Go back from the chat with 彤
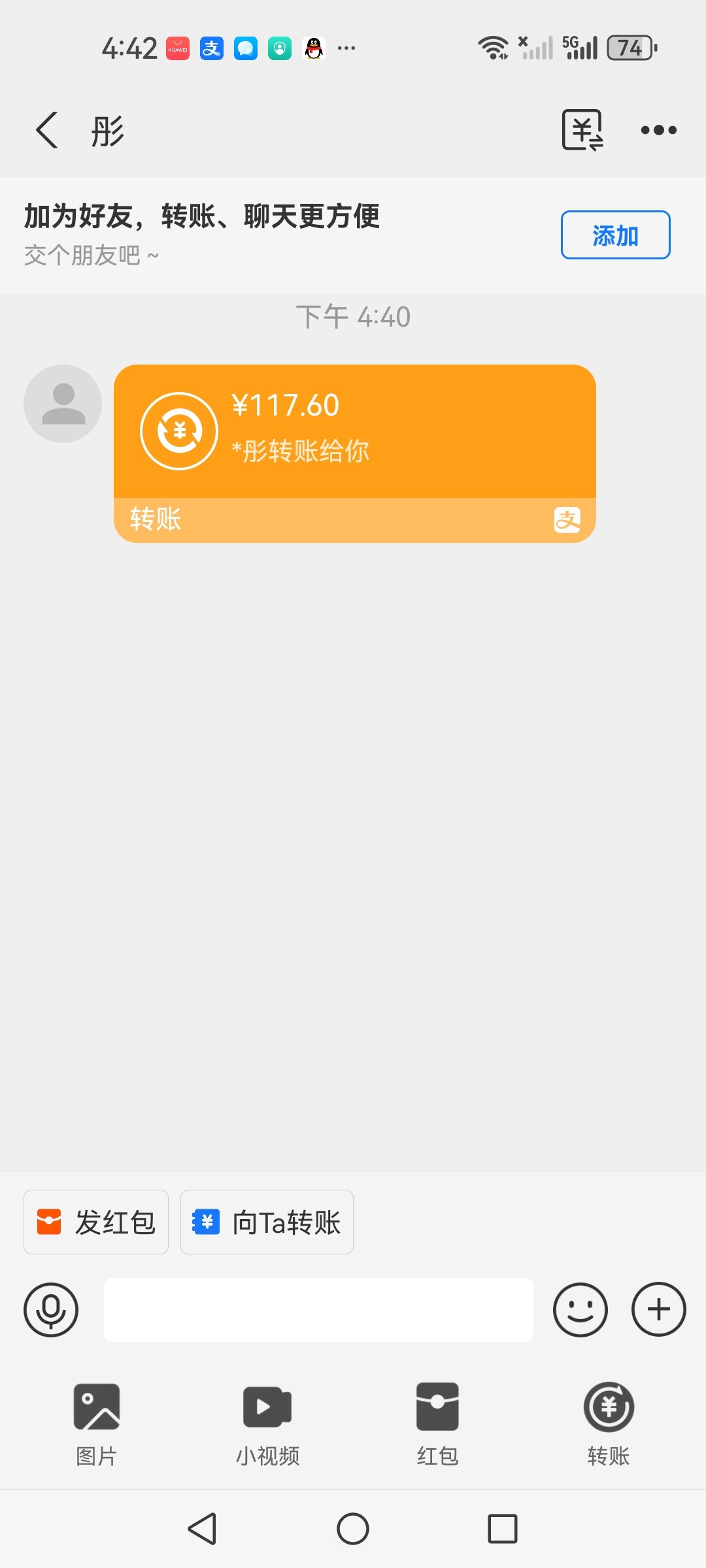 (x=47, y=130)
